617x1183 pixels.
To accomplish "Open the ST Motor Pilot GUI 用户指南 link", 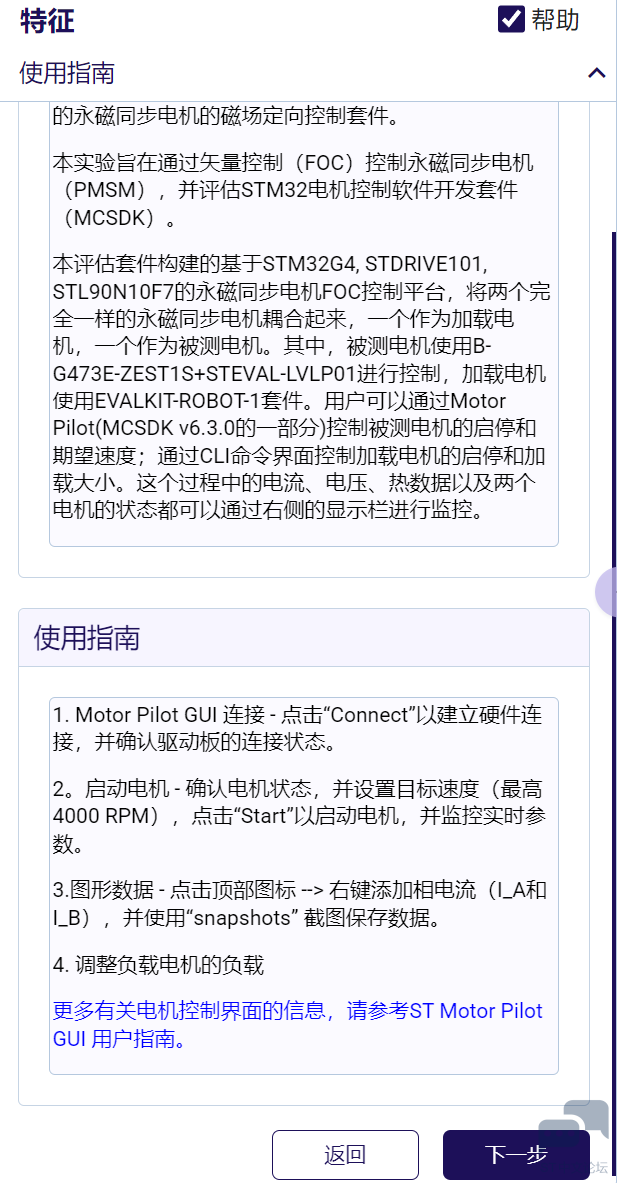I will pyautogui.click(x=297, y=1024).
